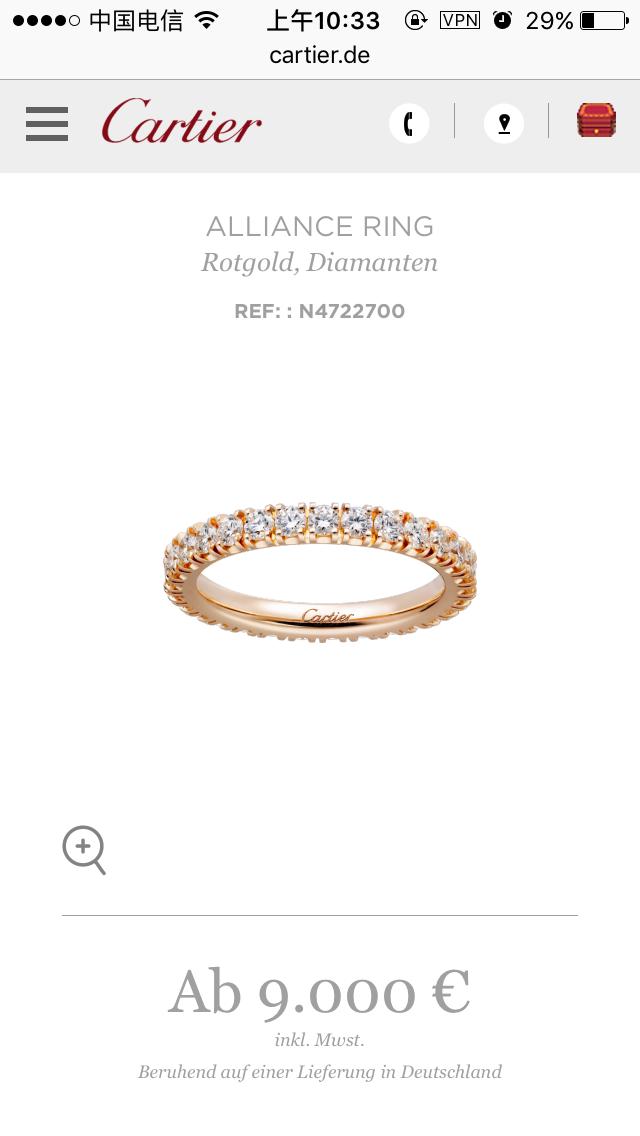Open the red box shopping bag
Image resolution: width=640 pixels, height=1136 pixels.
596,121
